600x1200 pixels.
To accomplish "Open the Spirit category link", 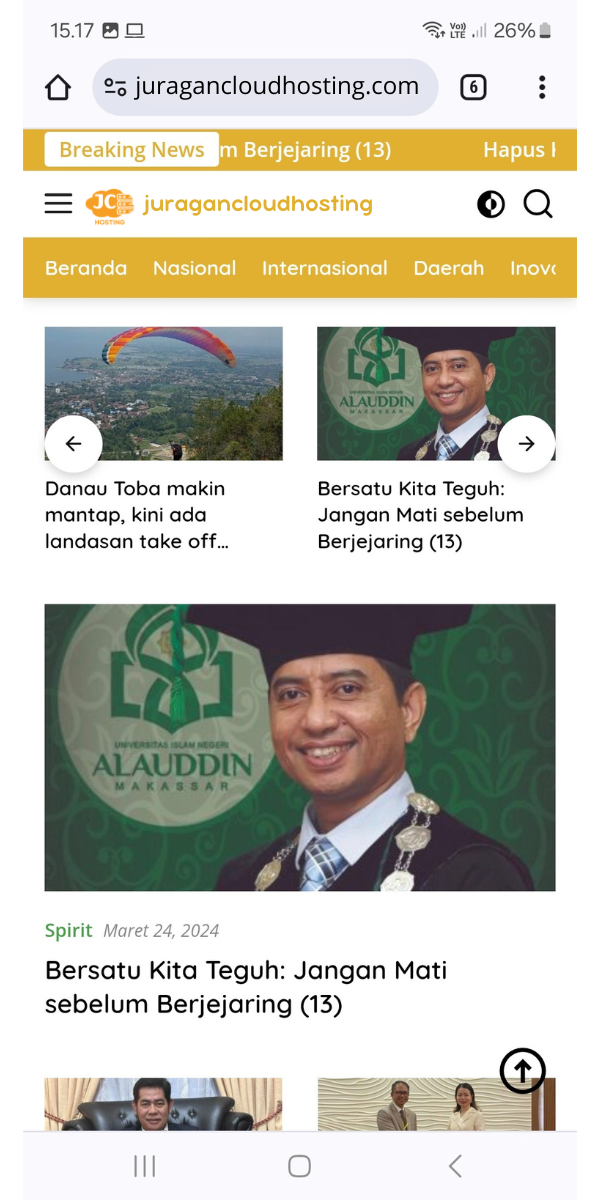I will 68,930.
